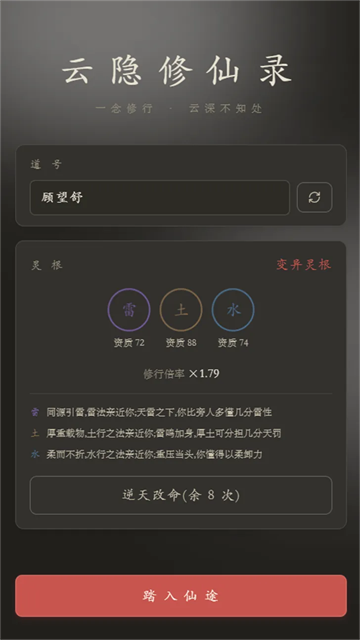Image resolution: width=360 pixels, height=640 pixels.
Task: Tap the 道号 name field showing 顾望舒
Action: [x=160, y=198]
